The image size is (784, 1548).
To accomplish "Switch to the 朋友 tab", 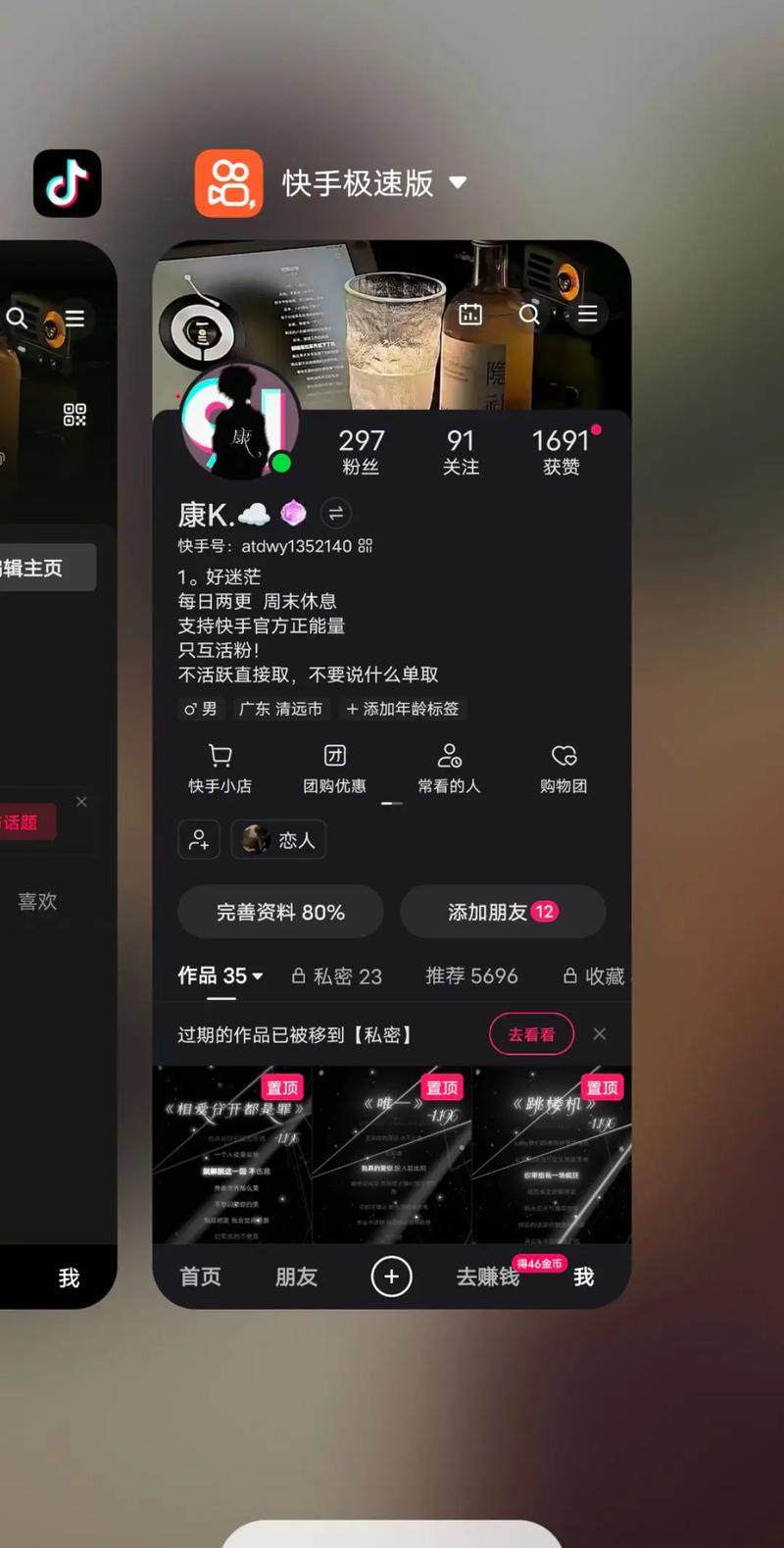I will point(296,1276).
